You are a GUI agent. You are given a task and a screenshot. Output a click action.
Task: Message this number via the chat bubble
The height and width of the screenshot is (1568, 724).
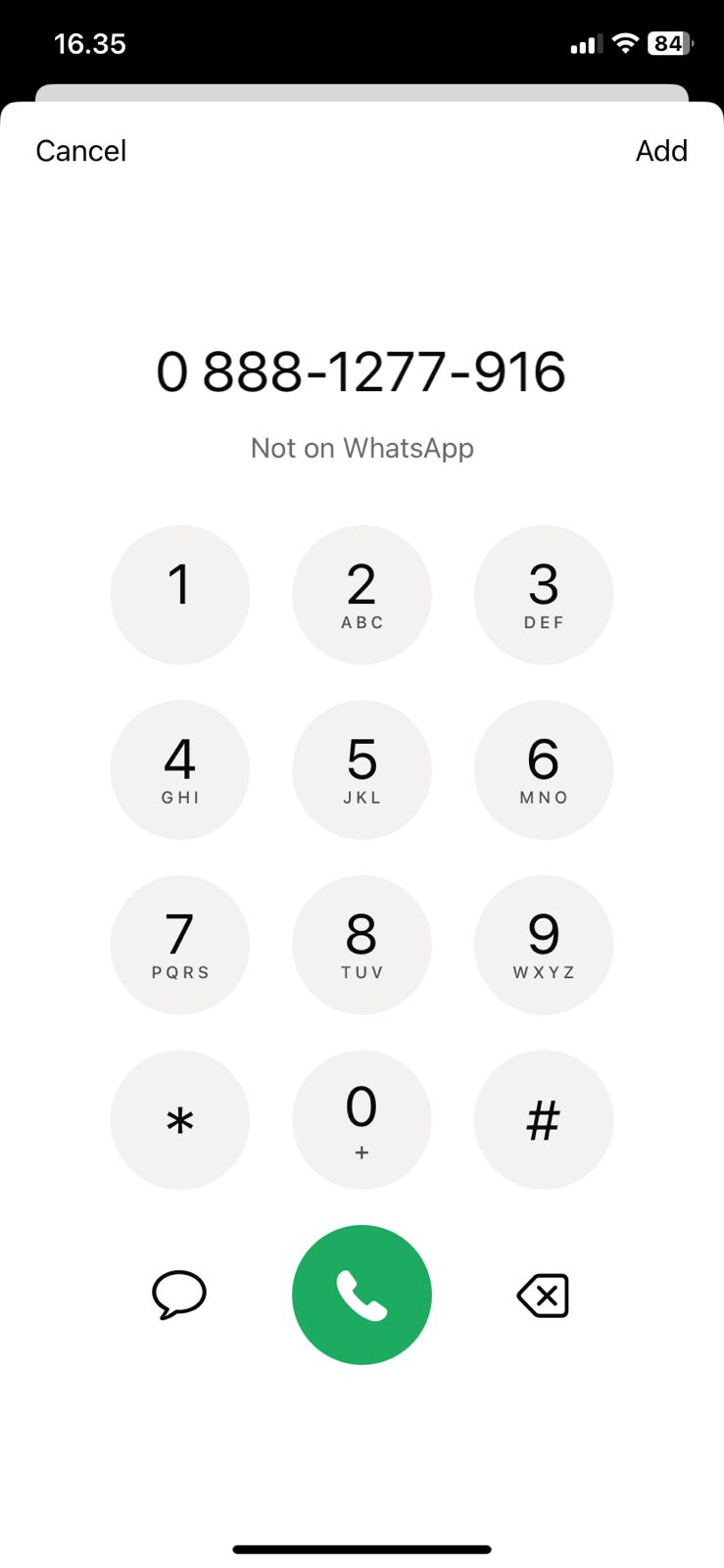coord(179,1295)
